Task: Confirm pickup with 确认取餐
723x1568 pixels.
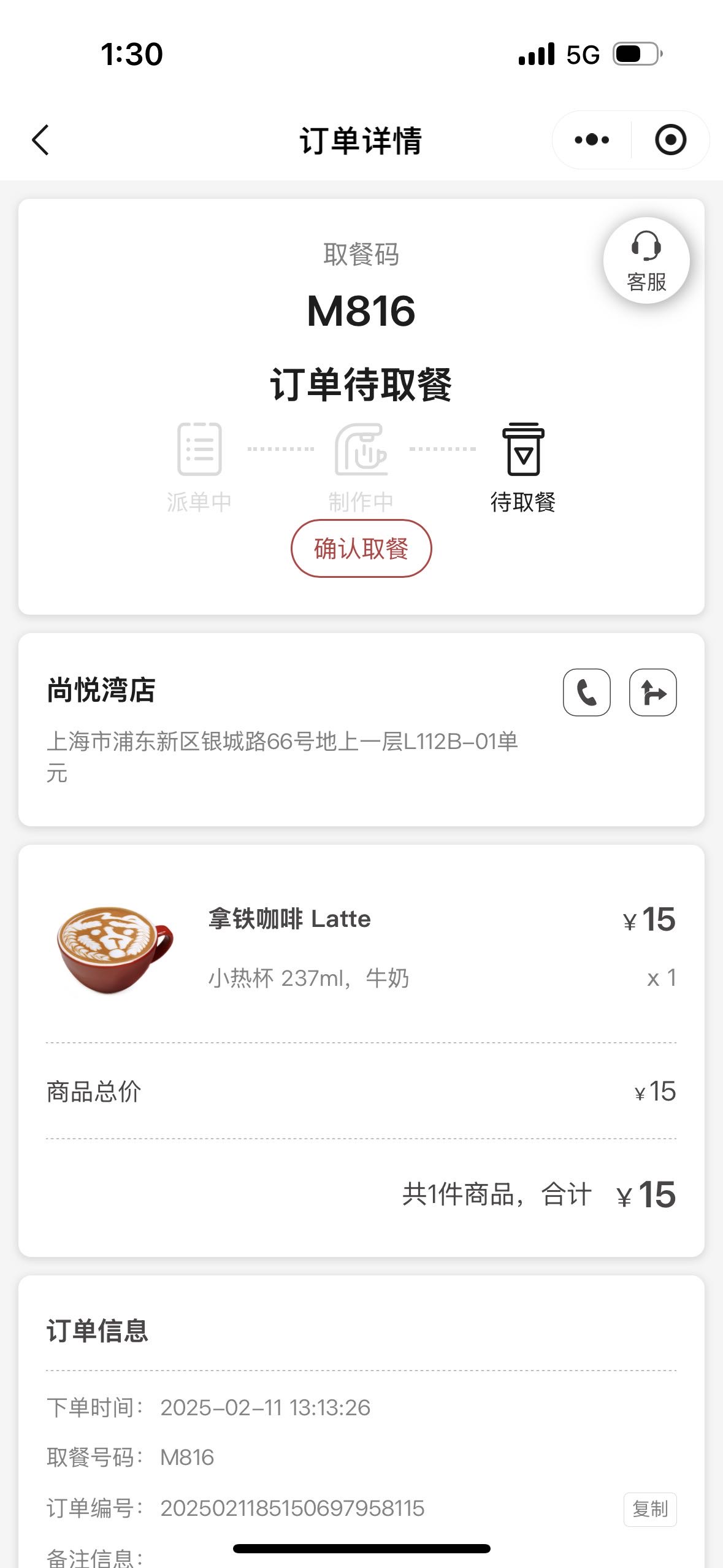Action: 361,548
